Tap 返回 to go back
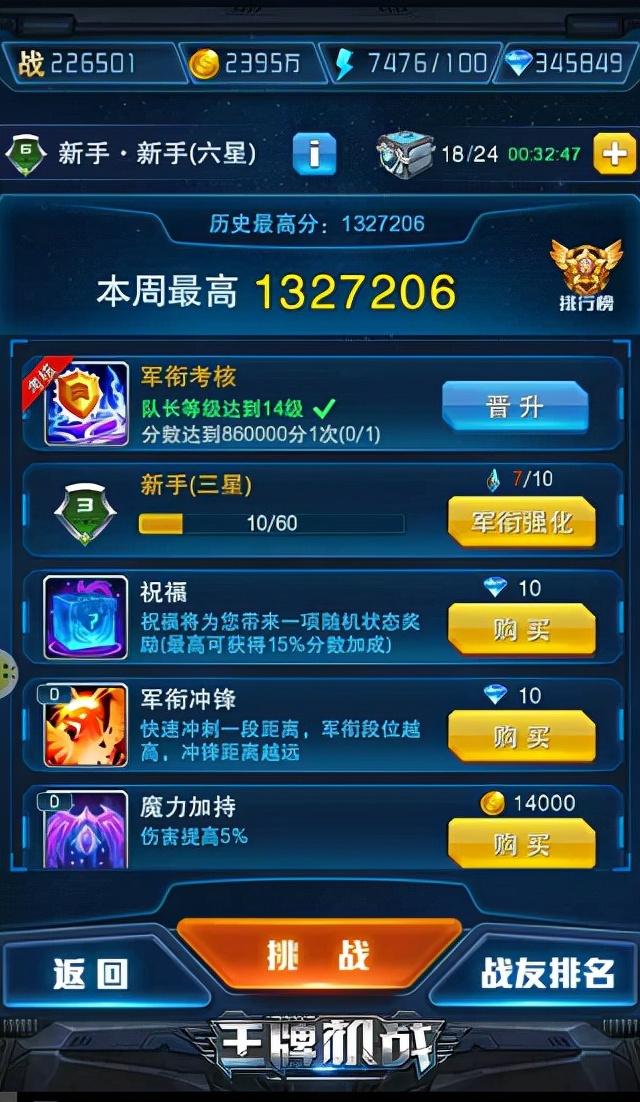The image size is (640, 1102). [x=90, y=973]
